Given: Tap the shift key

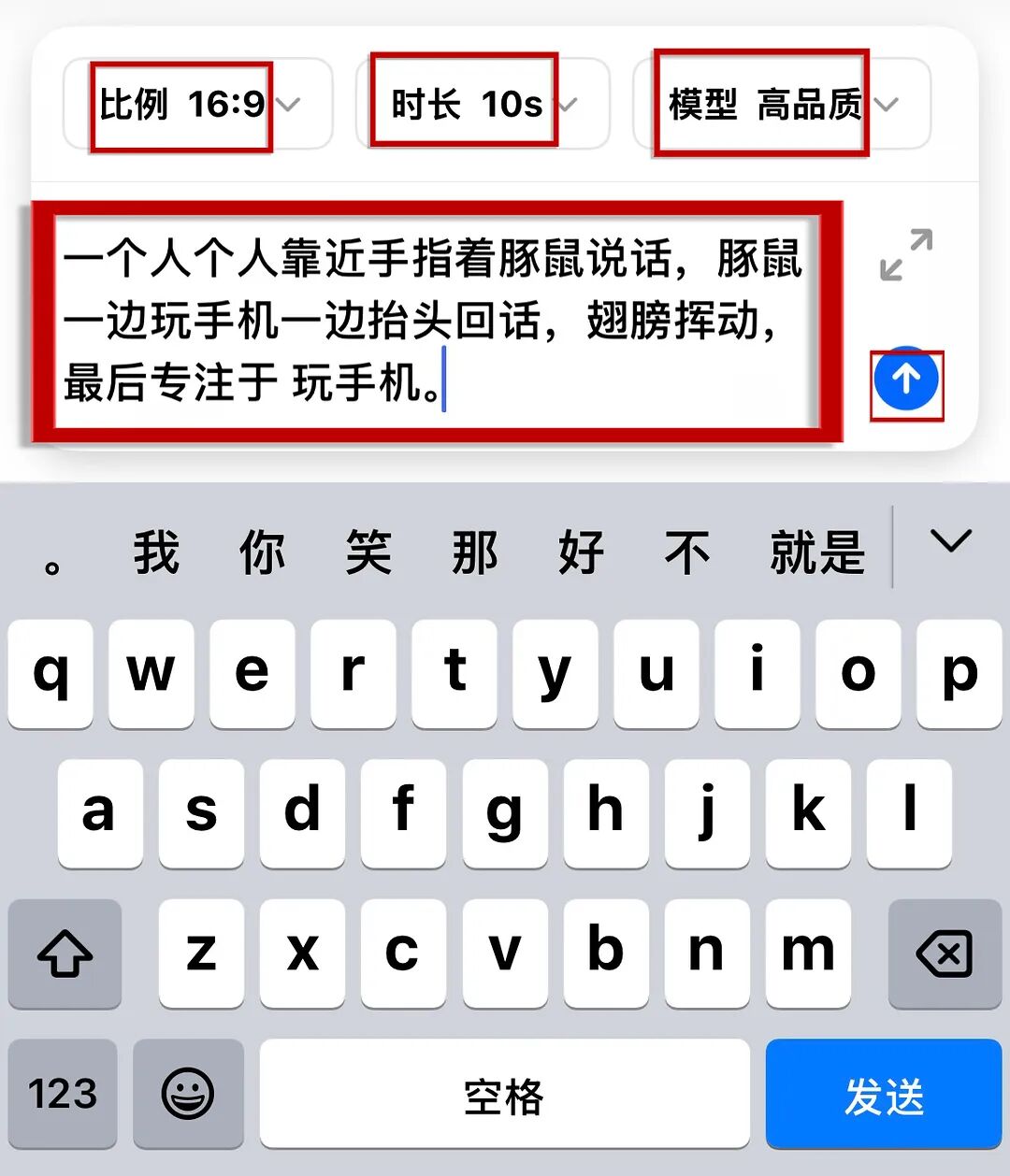Looking at the screenshot, I should point(65,954).
